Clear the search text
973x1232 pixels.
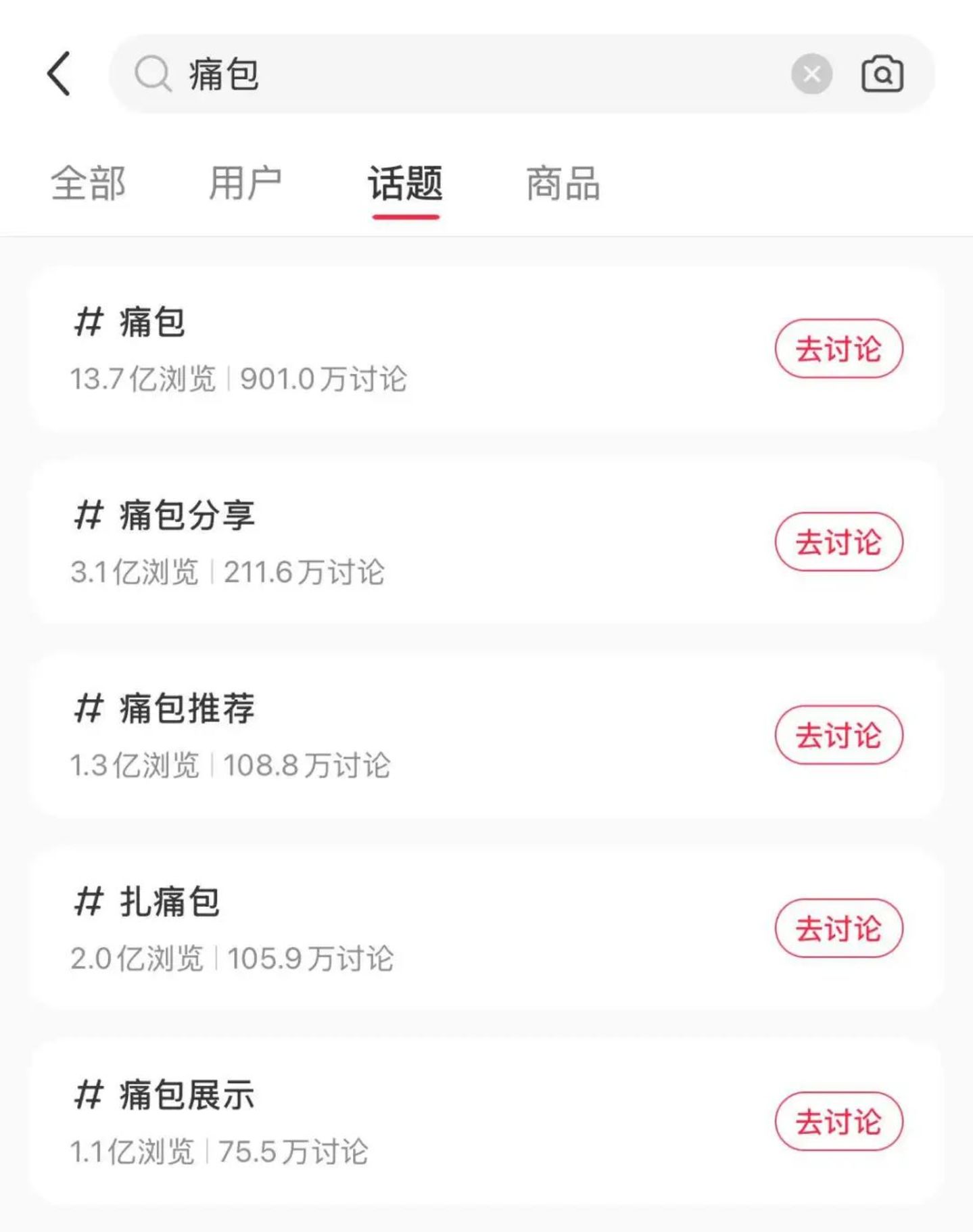pos(811,74)
